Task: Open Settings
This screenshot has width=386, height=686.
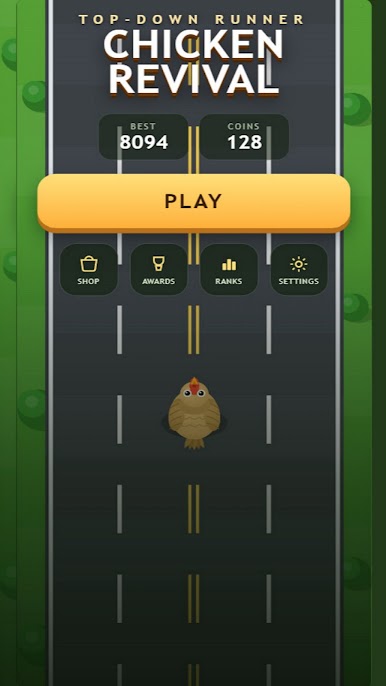Action: point(299,270)
